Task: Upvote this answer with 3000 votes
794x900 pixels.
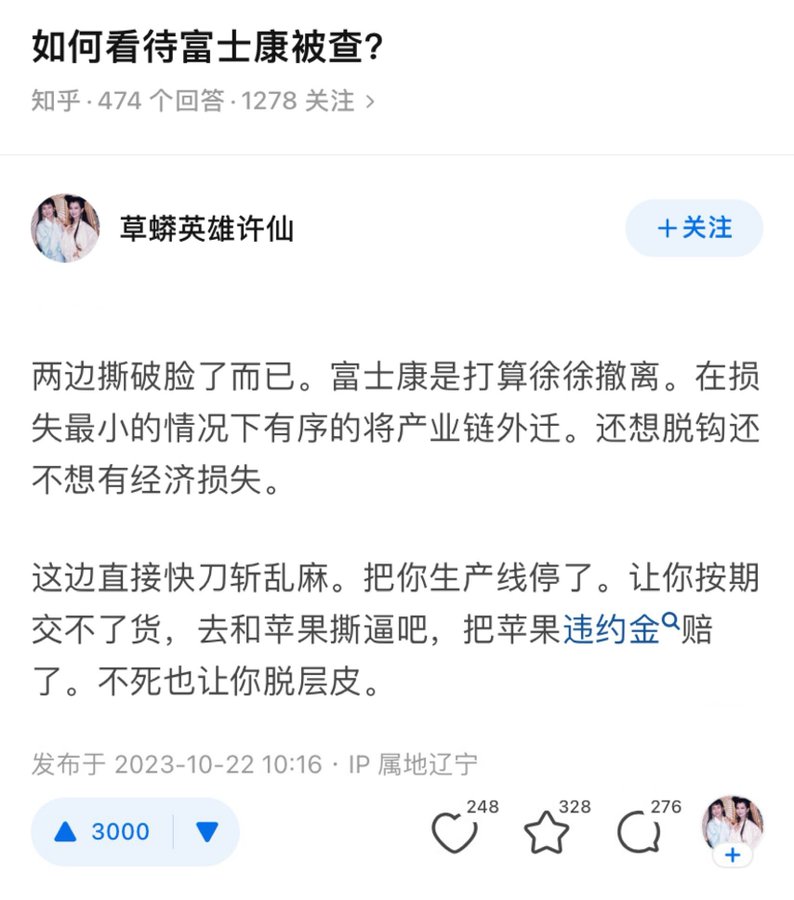Action: (x=102, y=831)
